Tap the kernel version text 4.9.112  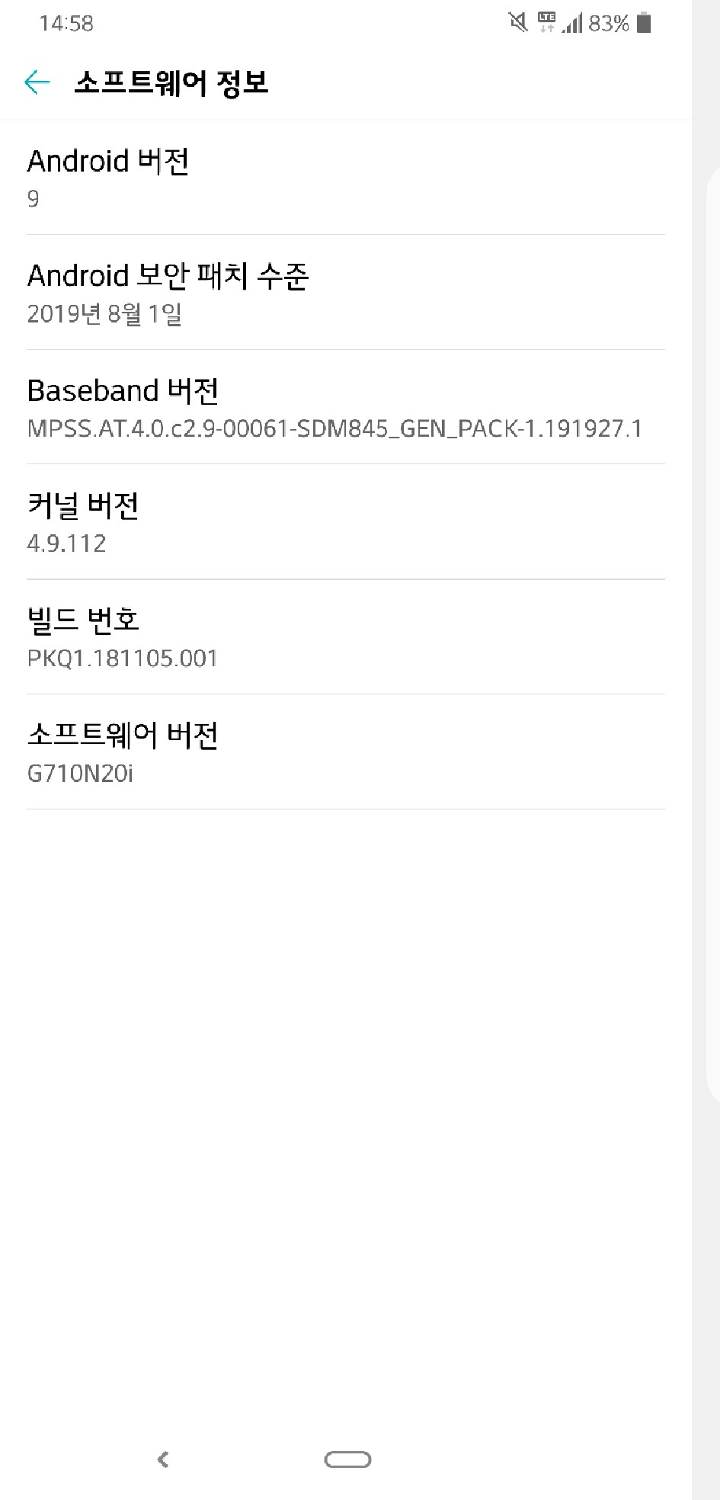pyautogui.click(x=66, y=544)
